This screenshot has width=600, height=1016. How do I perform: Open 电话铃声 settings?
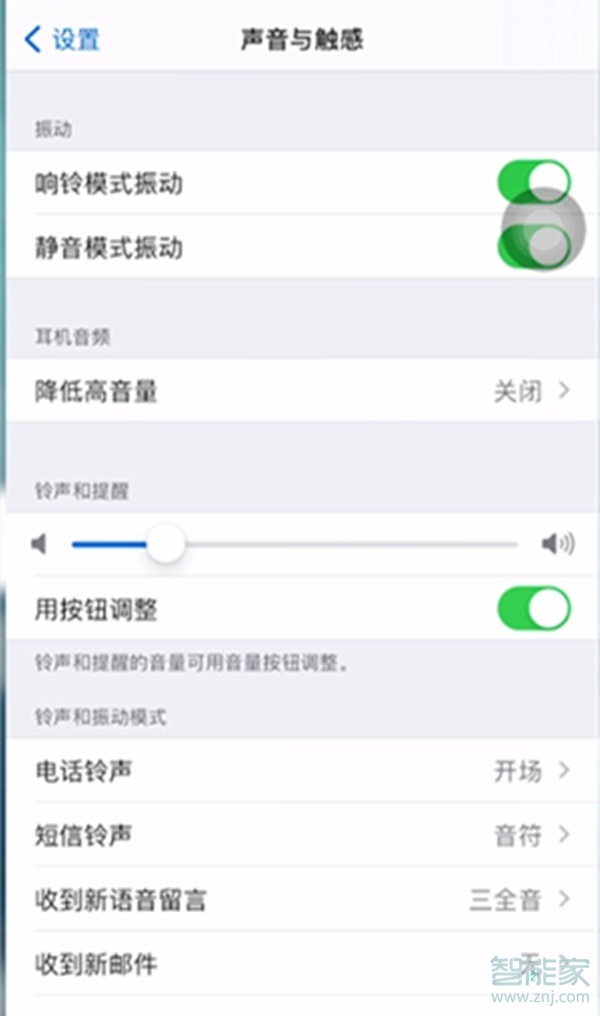tap(300, 771)
